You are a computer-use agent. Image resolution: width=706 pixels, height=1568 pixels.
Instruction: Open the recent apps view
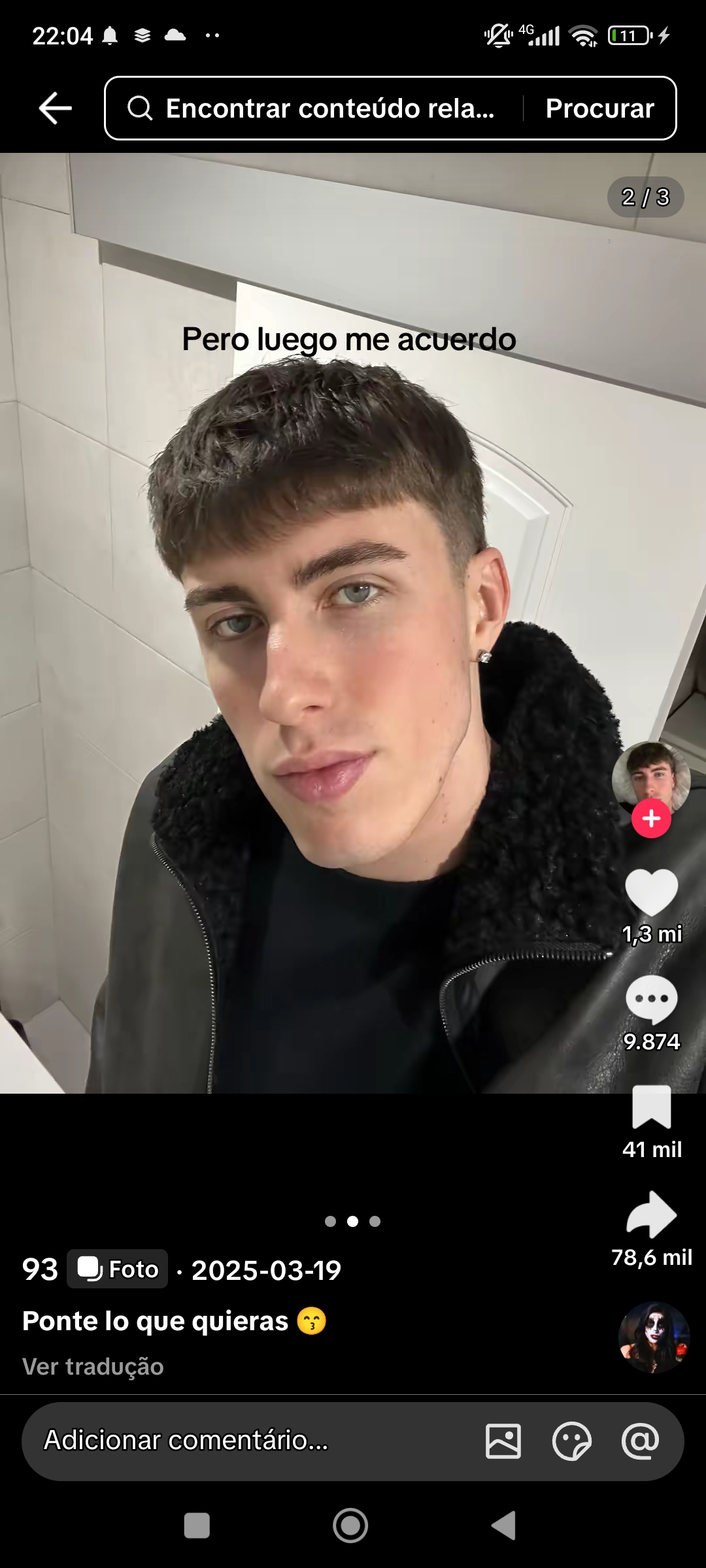(x=197, y=1526)
